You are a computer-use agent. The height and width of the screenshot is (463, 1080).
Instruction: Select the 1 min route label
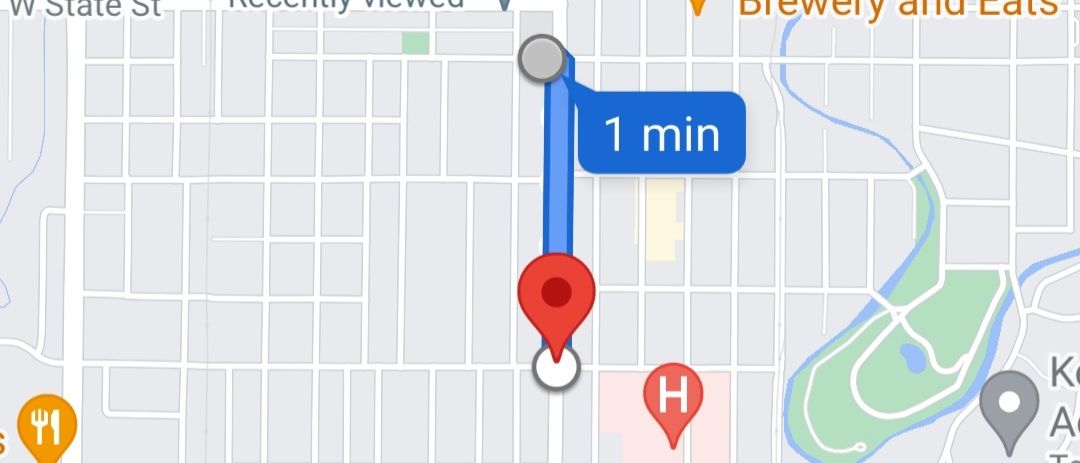coord(662,133)
